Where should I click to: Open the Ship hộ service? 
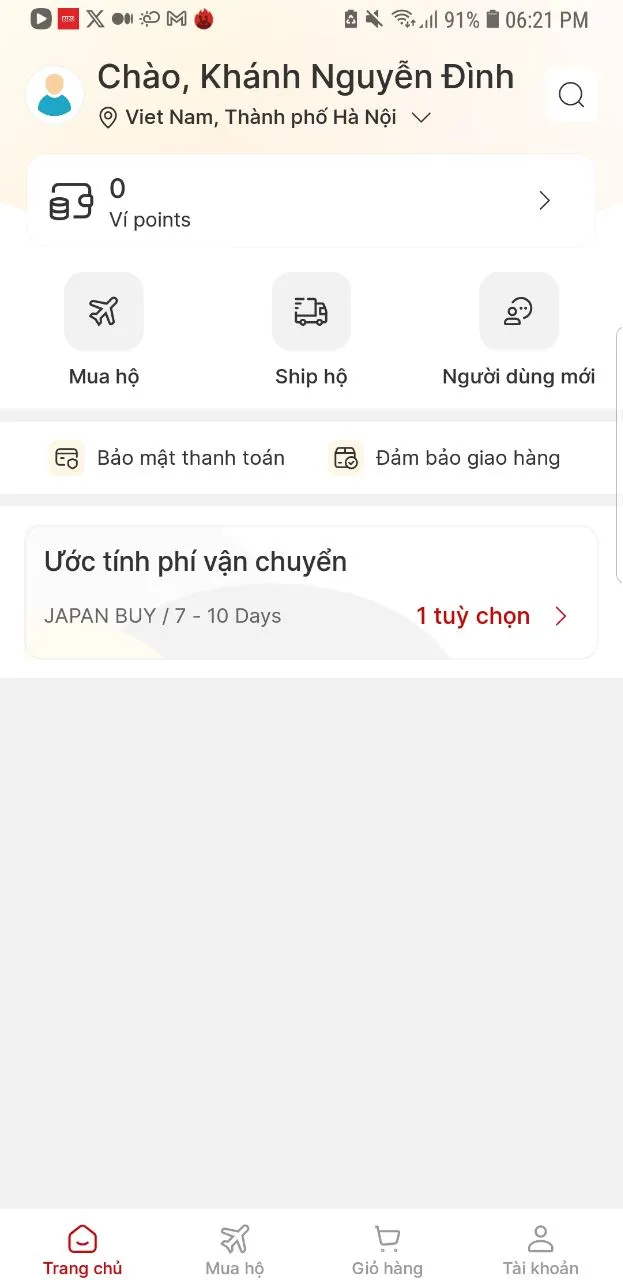coord(311,312)
